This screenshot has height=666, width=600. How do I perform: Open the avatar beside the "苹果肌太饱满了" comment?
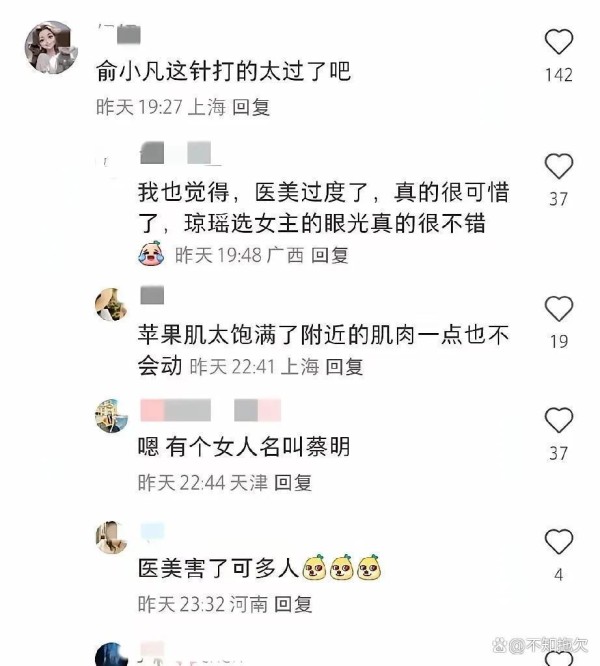[111, 304]
